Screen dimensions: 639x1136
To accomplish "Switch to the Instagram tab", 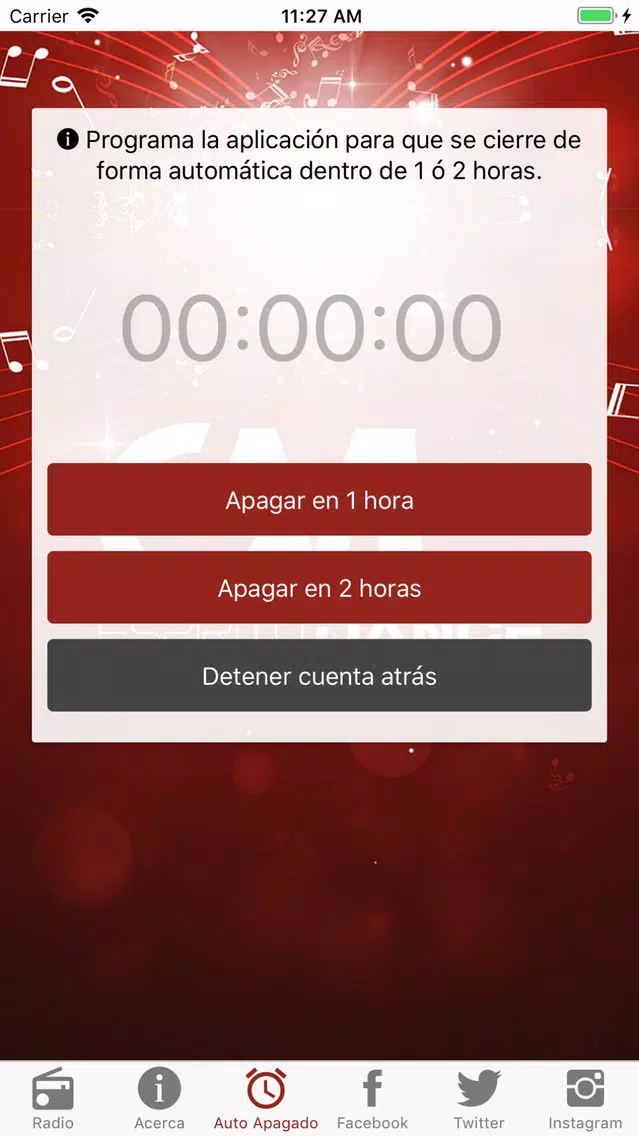I will [x=585, y=1098].
